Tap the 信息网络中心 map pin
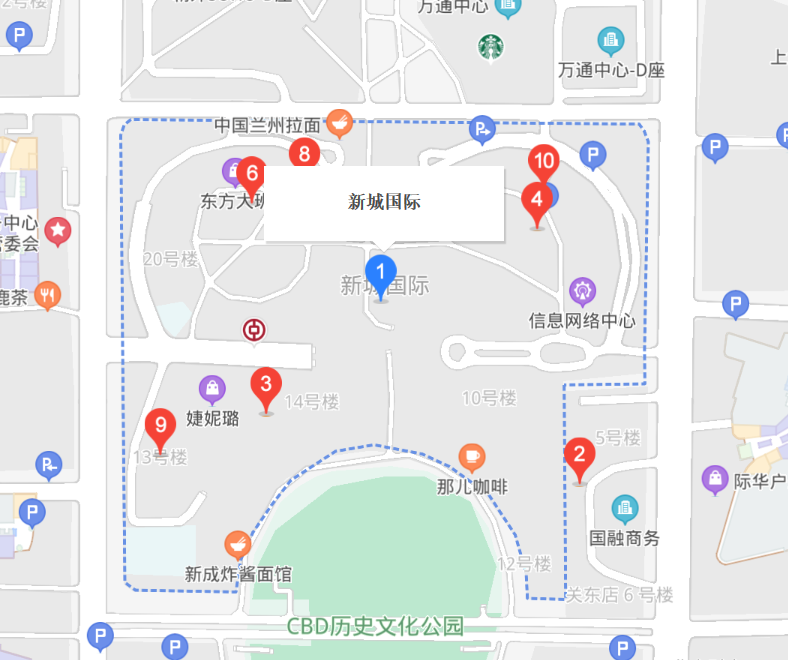 582,291
